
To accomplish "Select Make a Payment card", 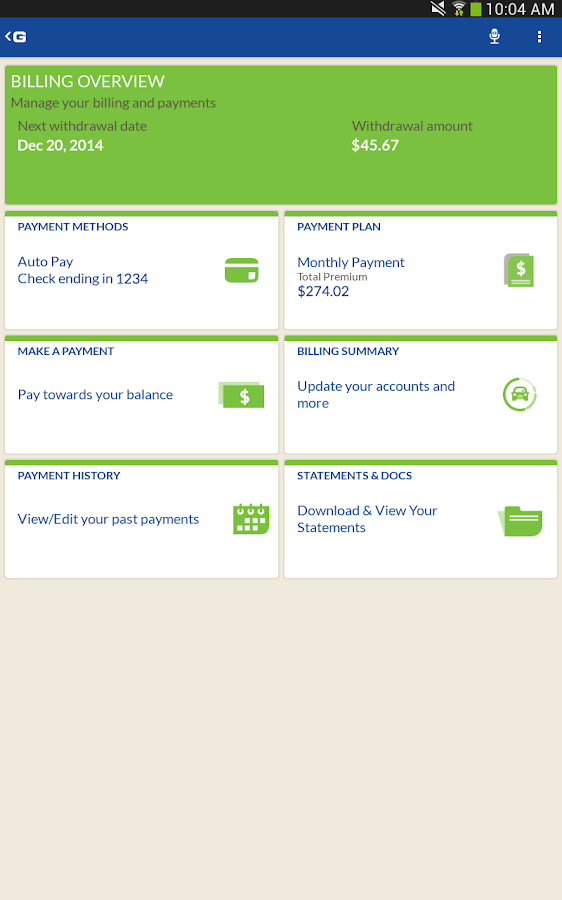I will click(141, 395).
